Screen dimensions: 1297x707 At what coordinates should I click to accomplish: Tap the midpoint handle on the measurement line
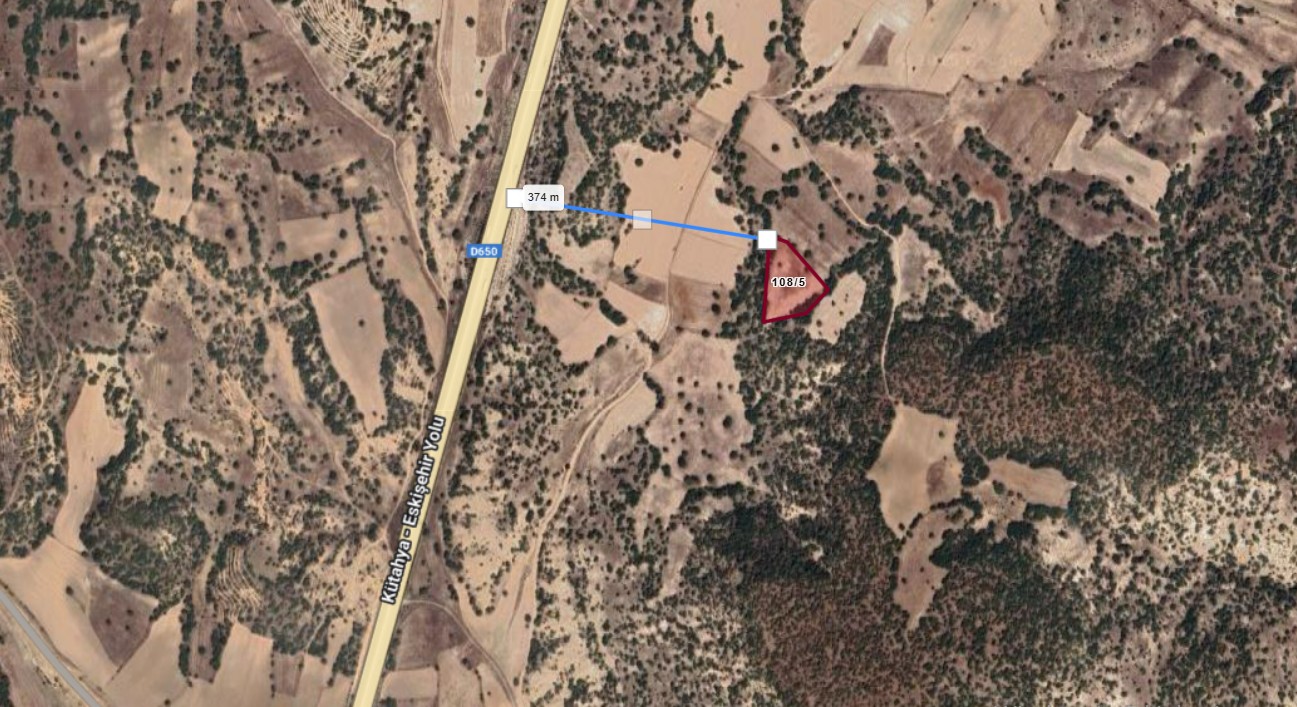coord(642,219)
